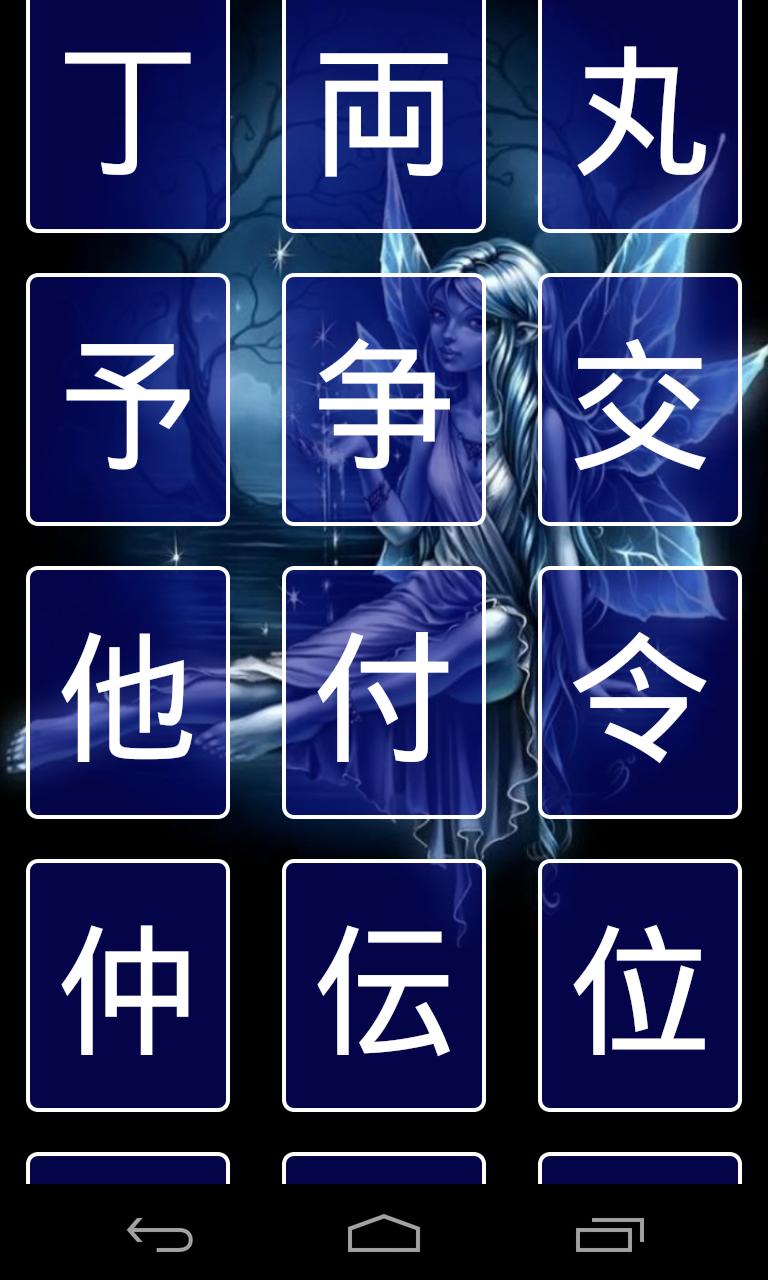The height and width of the screenshot is (1280, 768).
Task: Tap the 他 kanji tile
Action: 128,692
